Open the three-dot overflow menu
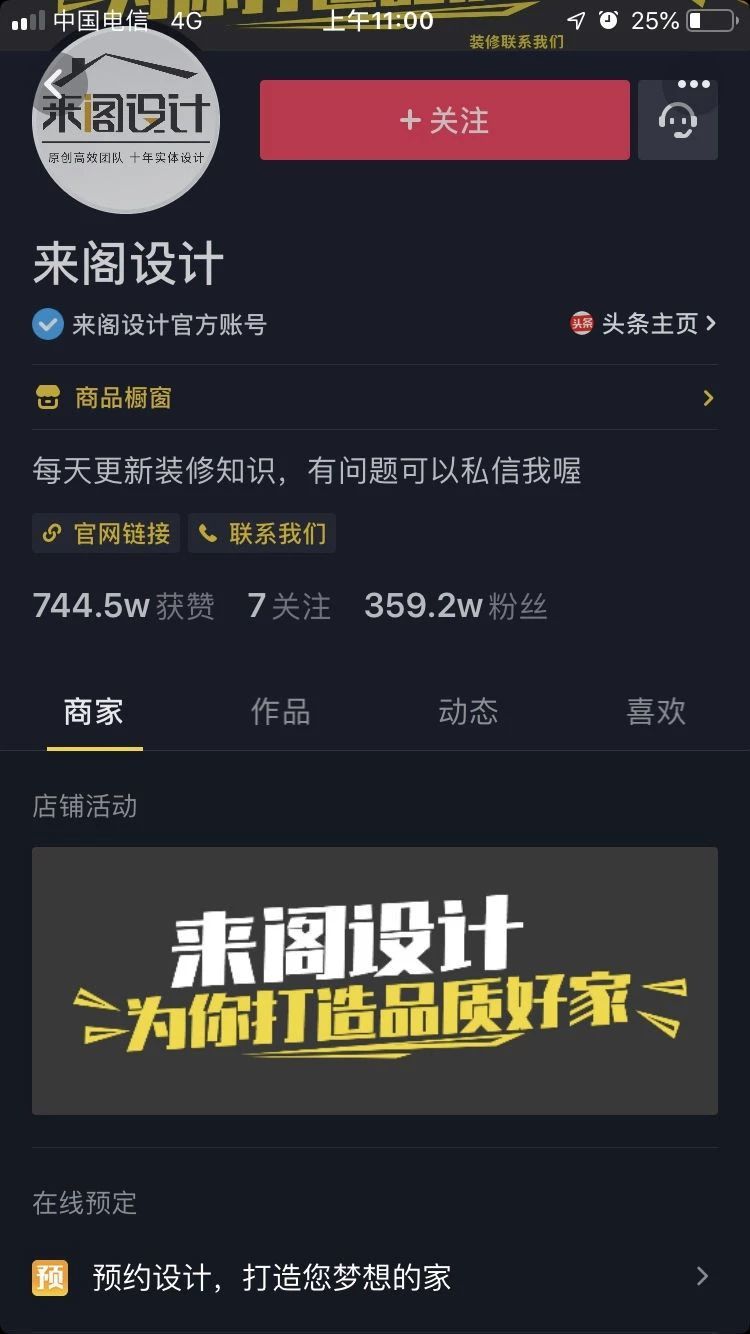 (693, 85)
